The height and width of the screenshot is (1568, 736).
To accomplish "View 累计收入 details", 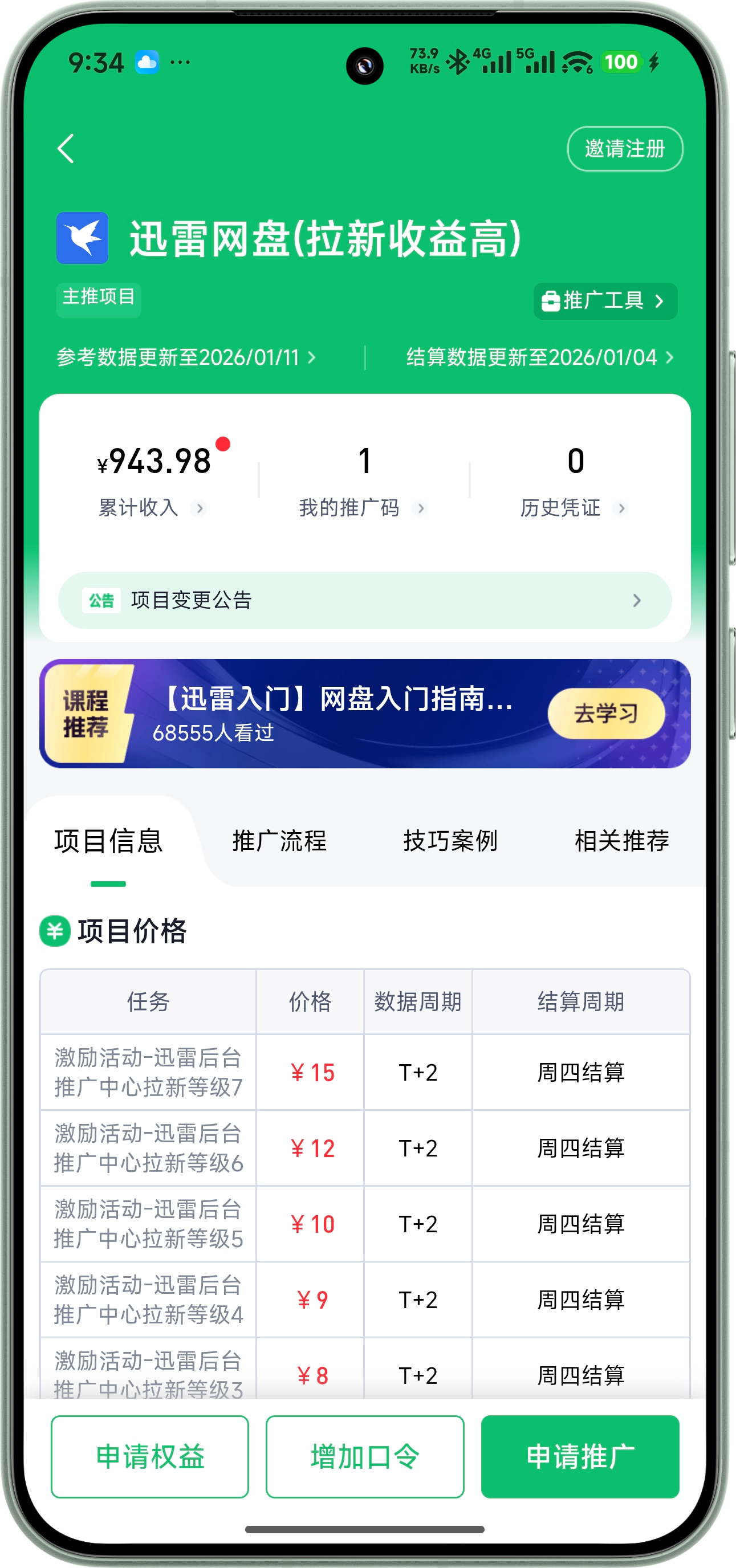I will click(152, 507).
